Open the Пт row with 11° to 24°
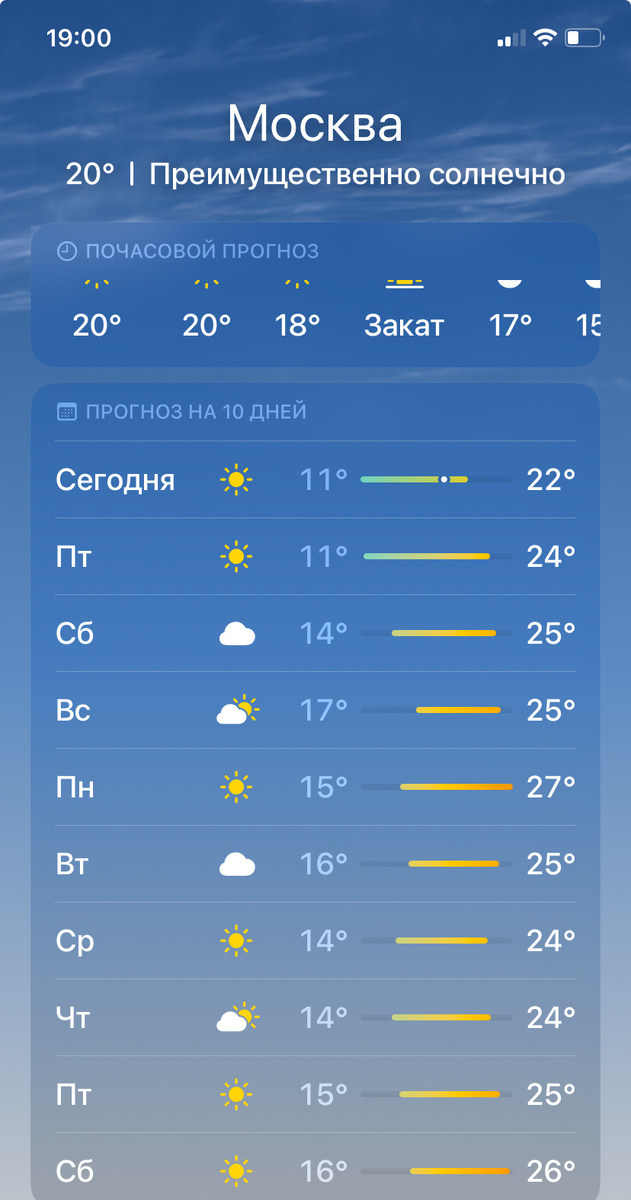This screenshot has width=631, height=1200. coord(315,556)
